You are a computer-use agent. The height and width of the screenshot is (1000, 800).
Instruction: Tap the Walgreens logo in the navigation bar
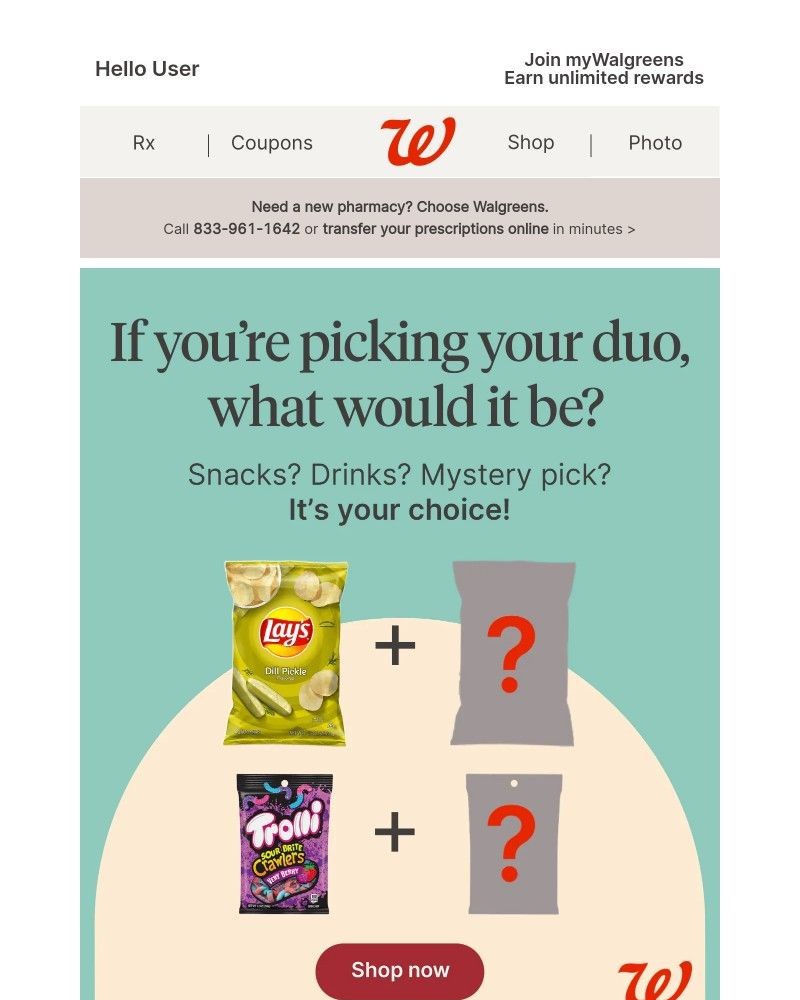coord(417,142)
